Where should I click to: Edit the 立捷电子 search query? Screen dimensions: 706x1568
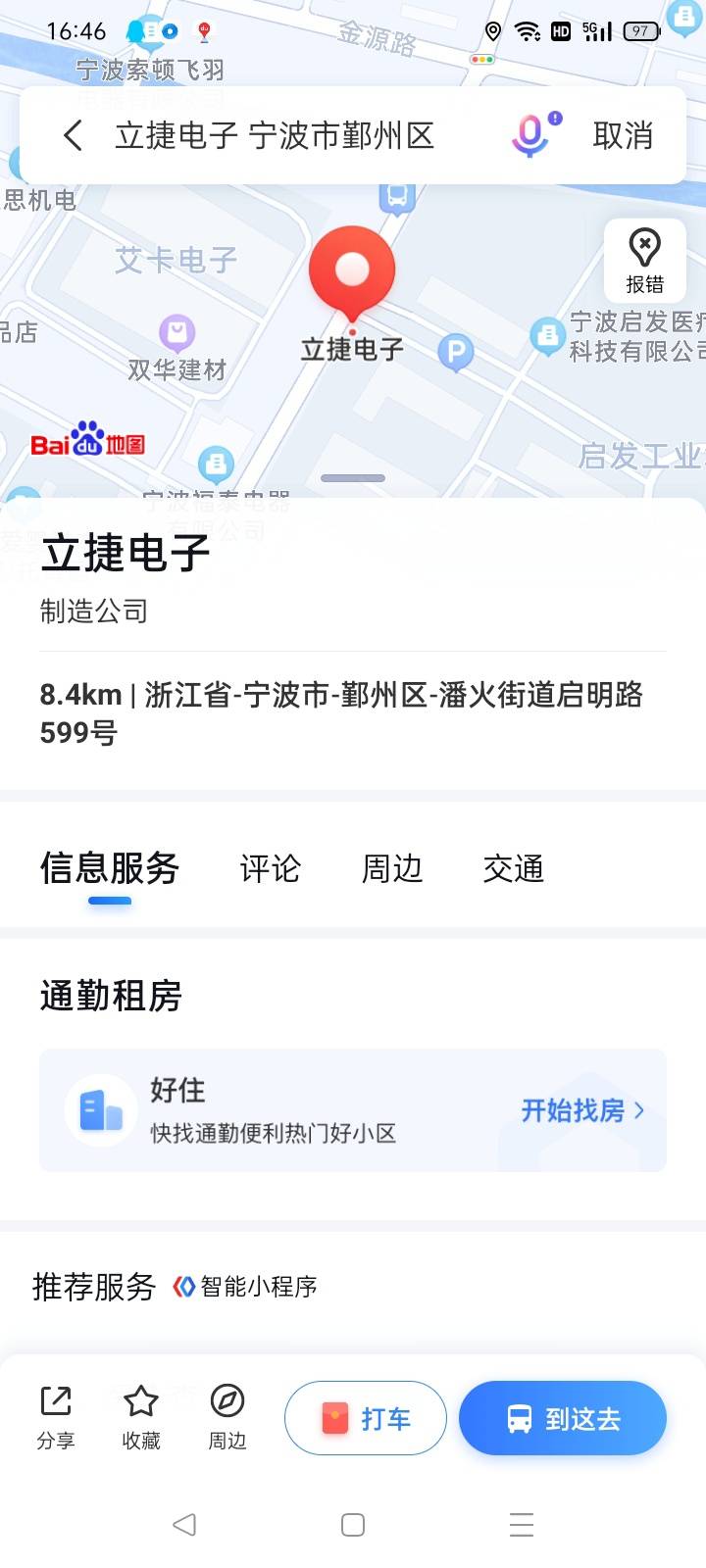tap(275, 135)
